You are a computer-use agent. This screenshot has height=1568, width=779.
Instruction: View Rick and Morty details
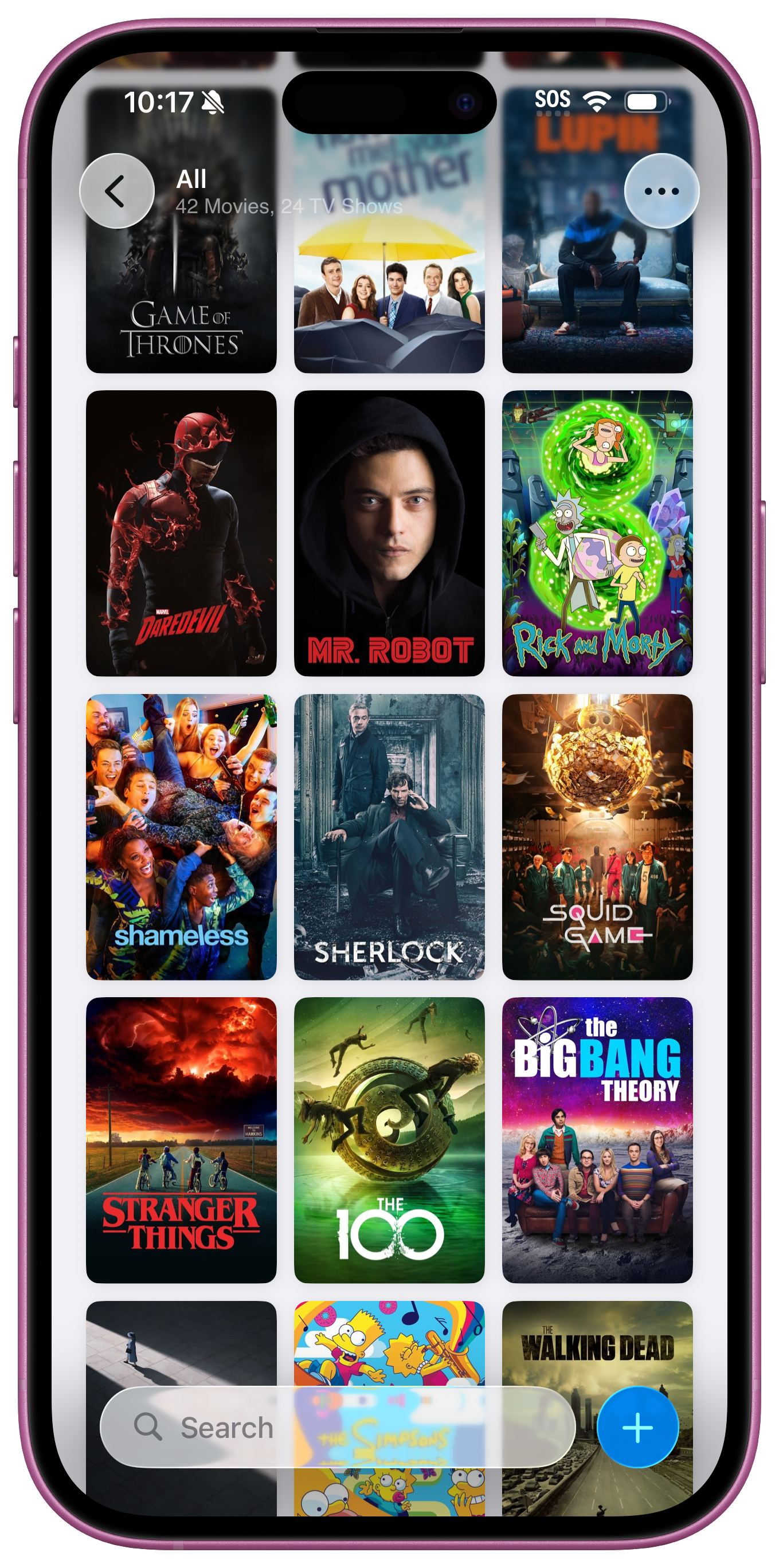(x=597, y=532)
